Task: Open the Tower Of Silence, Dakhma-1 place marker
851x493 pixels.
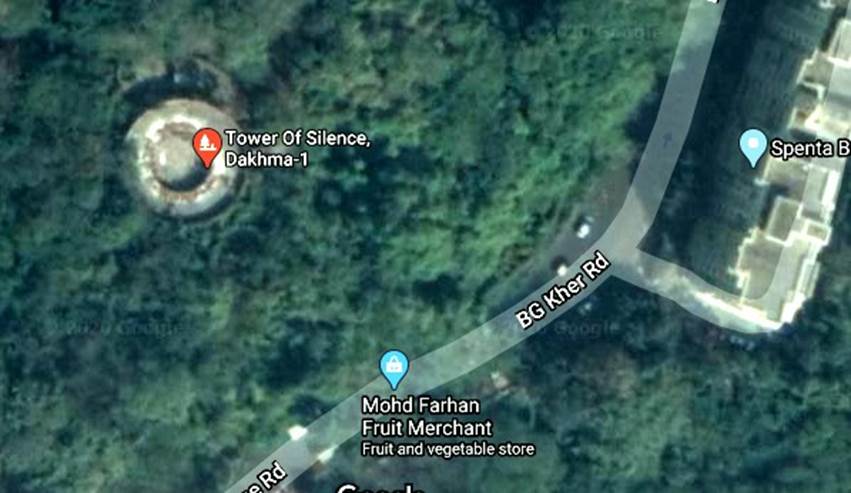Action: 207,146
